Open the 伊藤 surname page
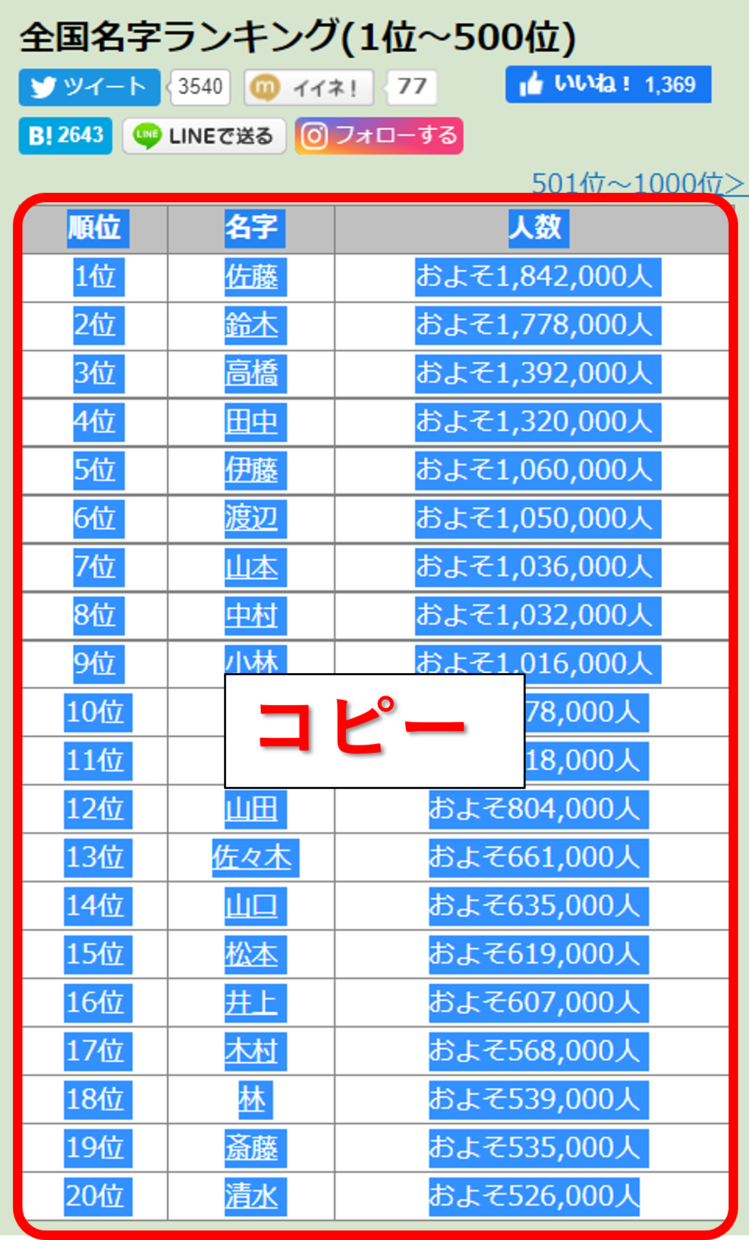Screen dimensions: 749x1240 (251, 470)
